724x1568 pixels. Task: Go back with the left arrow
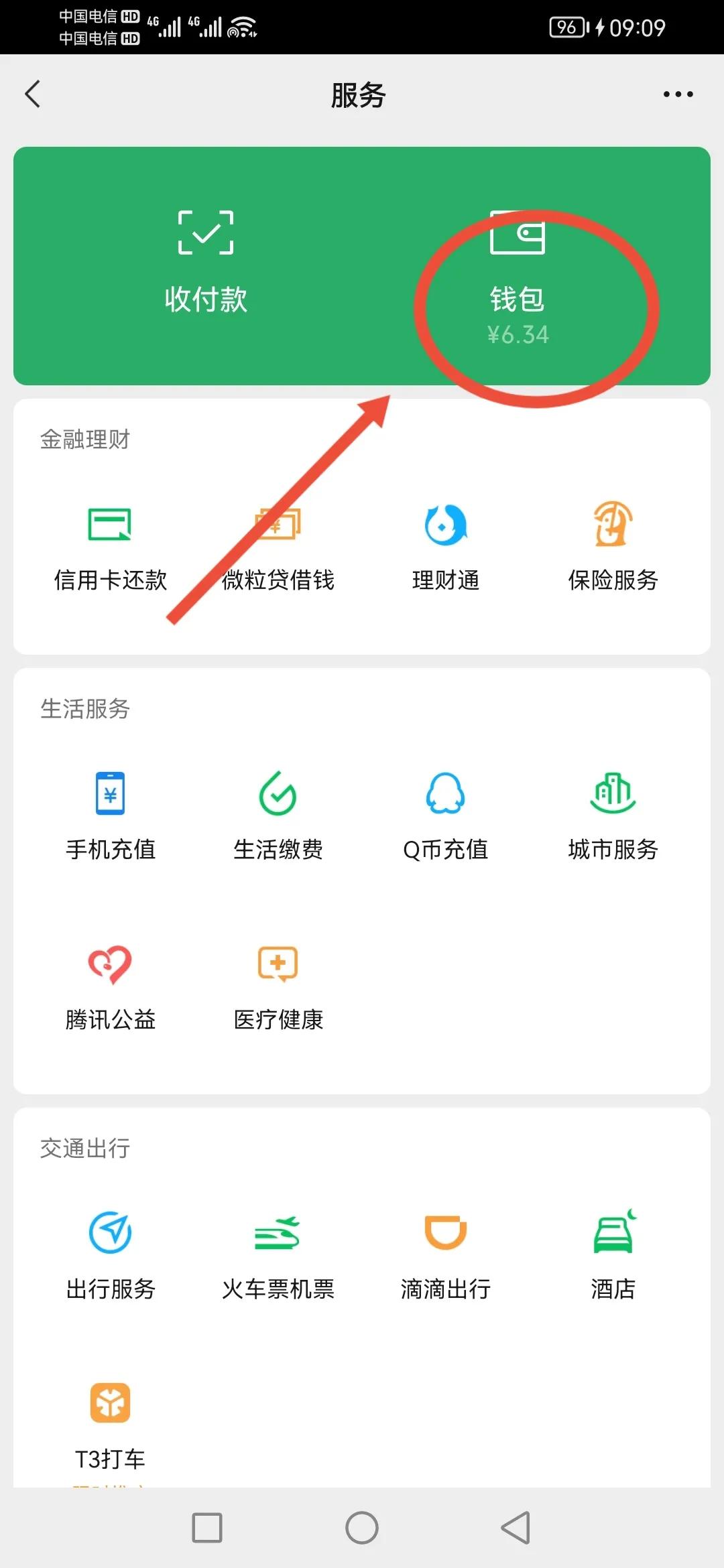click(x=32, y=94)
